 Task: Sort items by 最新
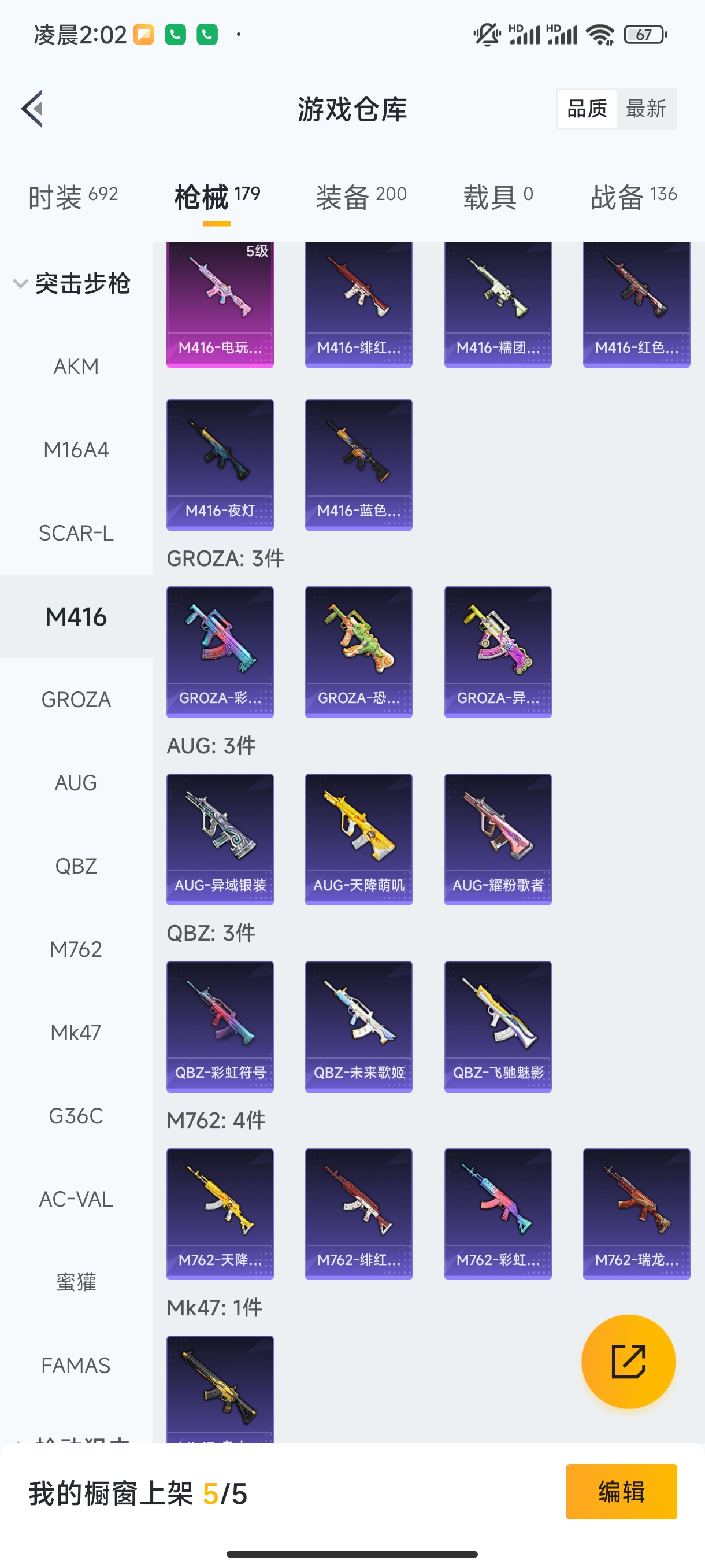point(645,109)
